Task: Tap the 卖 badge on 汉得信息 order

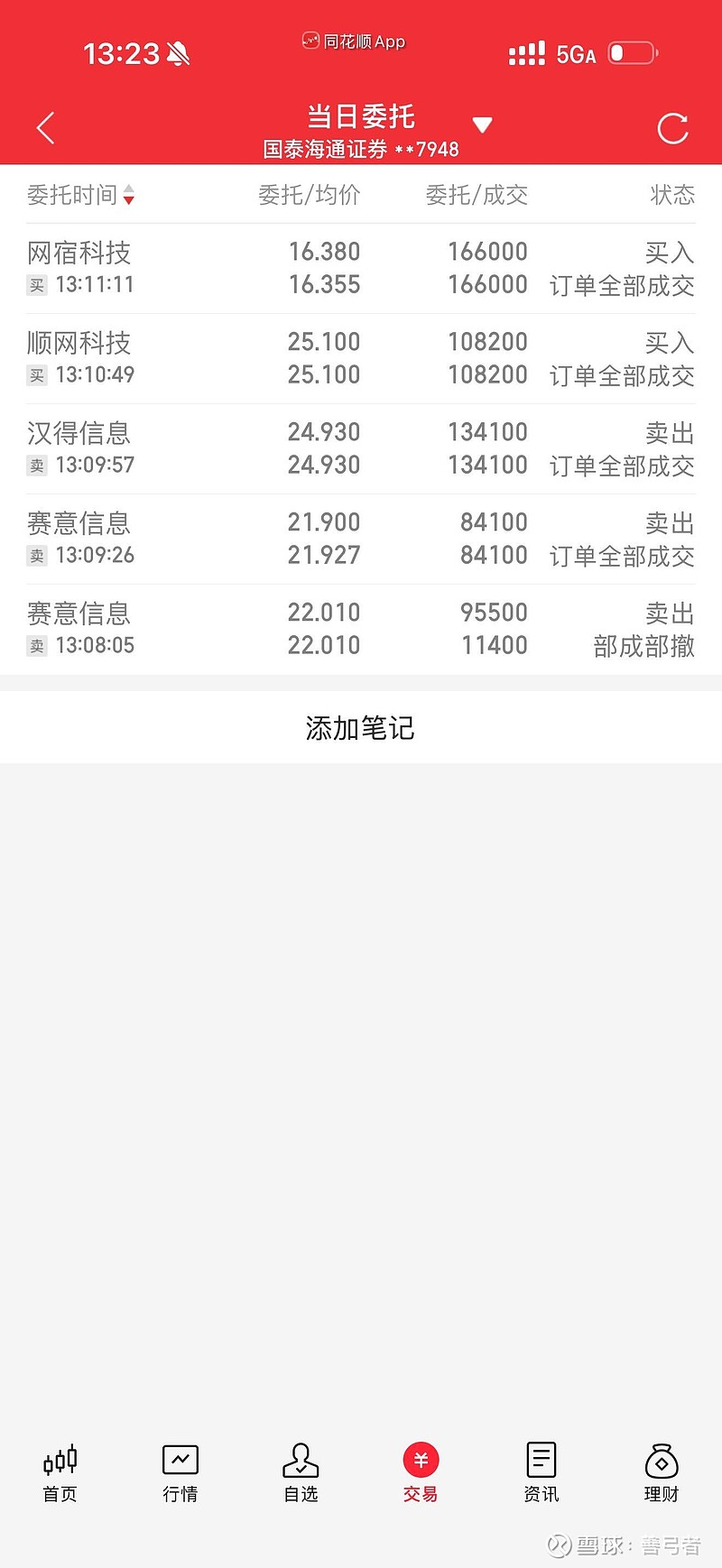Action: (37, 466)
